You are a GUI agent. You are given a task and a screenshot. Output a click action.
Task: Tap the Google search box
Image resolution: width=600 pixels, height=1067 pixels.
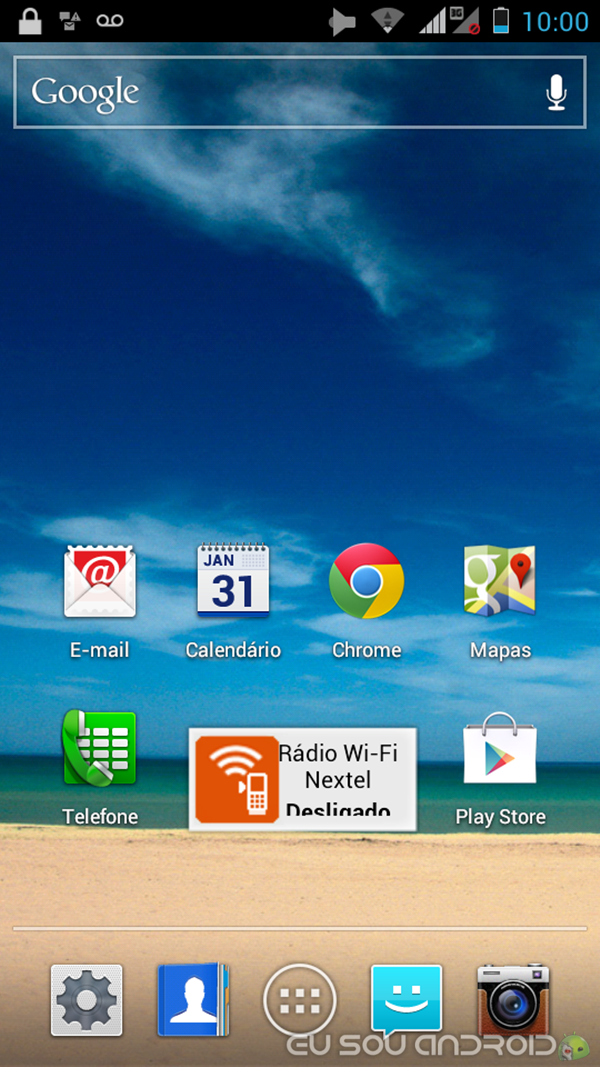pos(299,93)
